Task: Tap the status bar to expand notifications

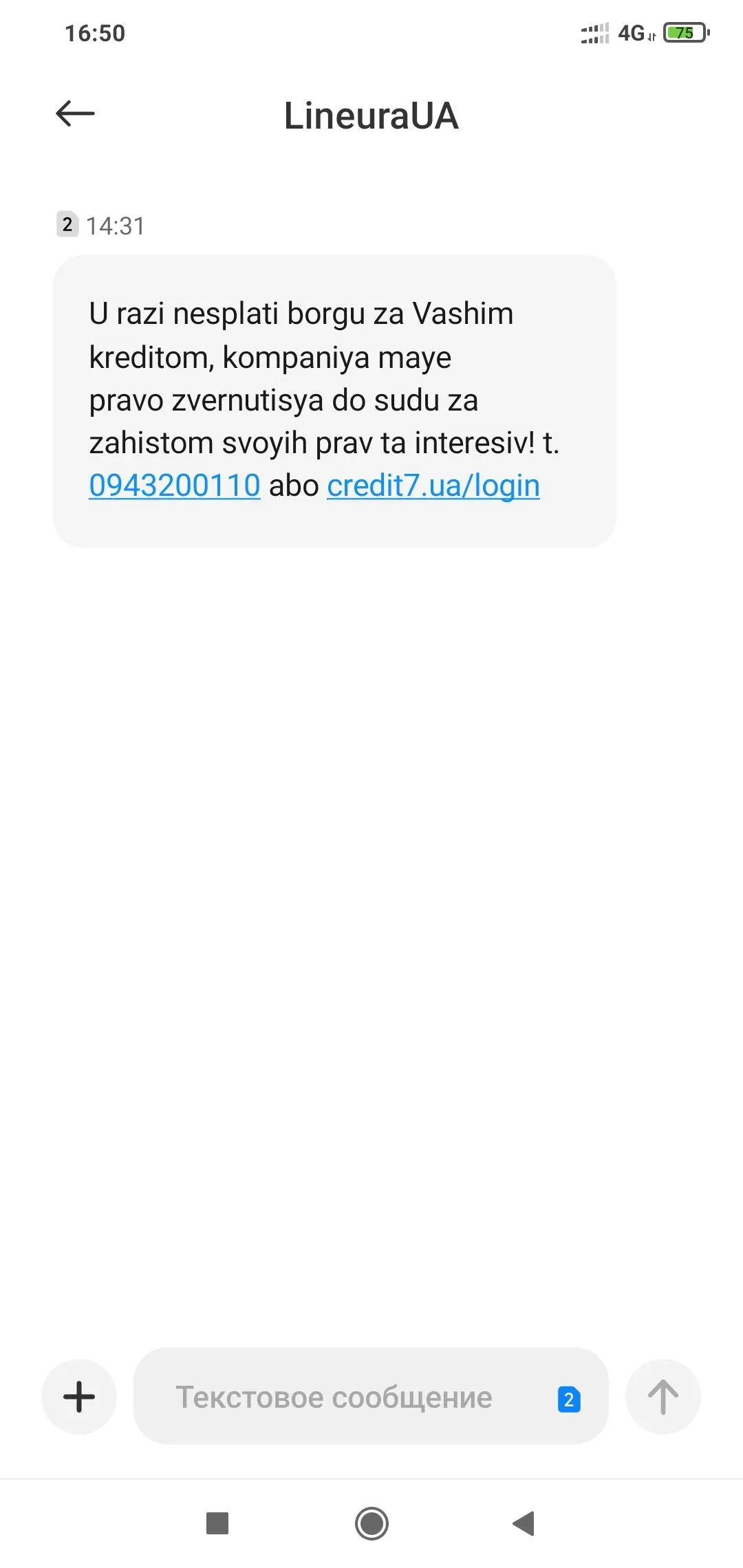Action: [x=371, y=32]
